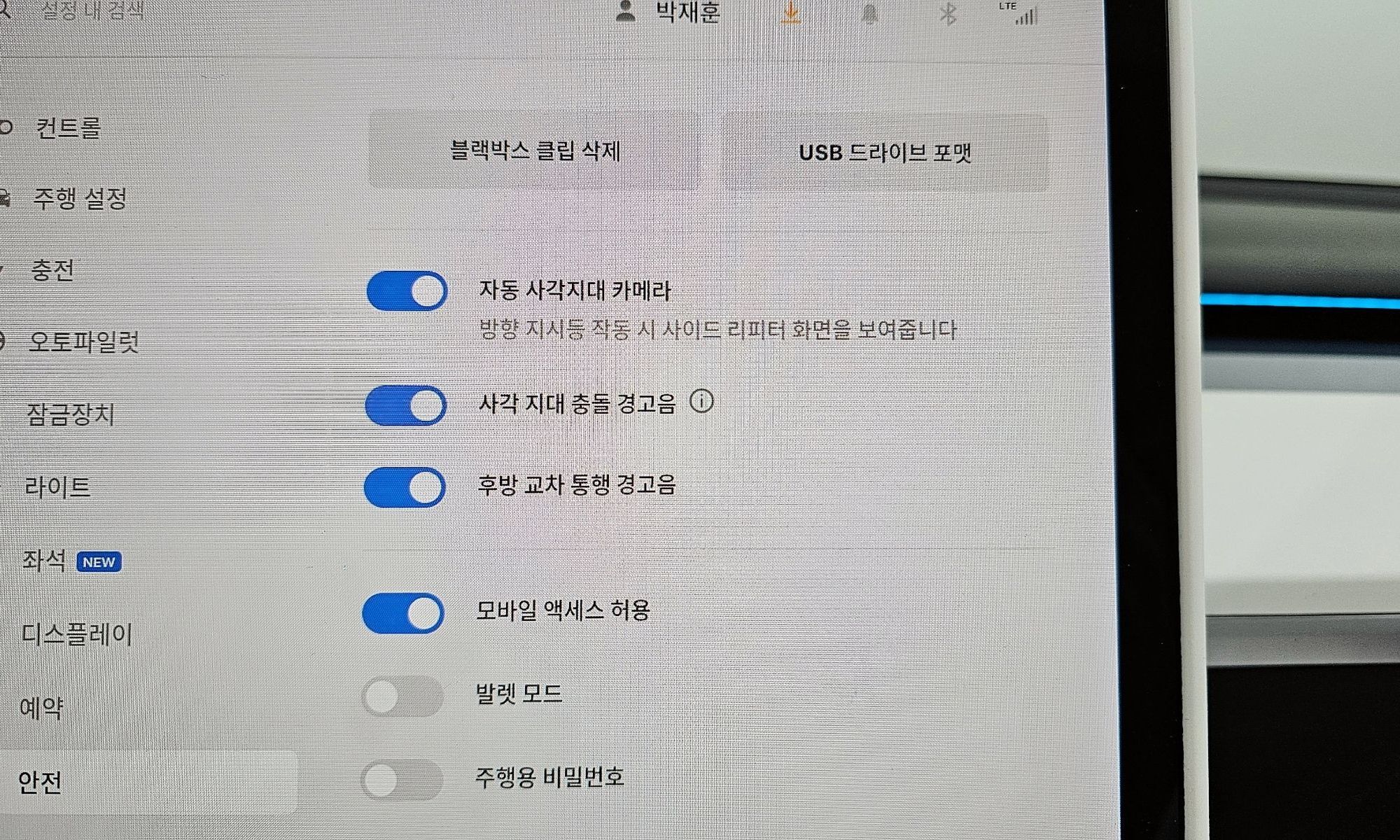The height and width of the screenshot is (840, 1400).
Task: Open the 잠금장치 section
Action: [70, 414]
